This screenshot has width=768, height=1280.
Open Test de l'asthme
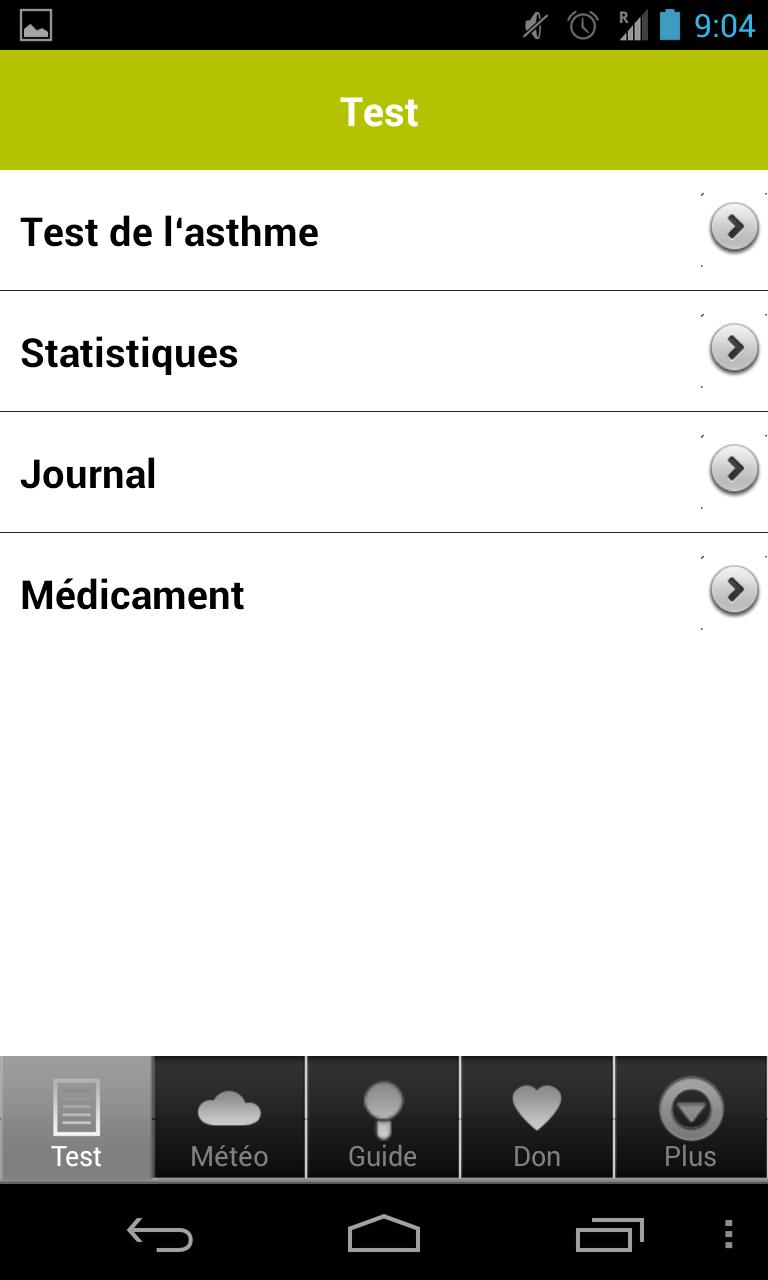click(x=300, y=230)
